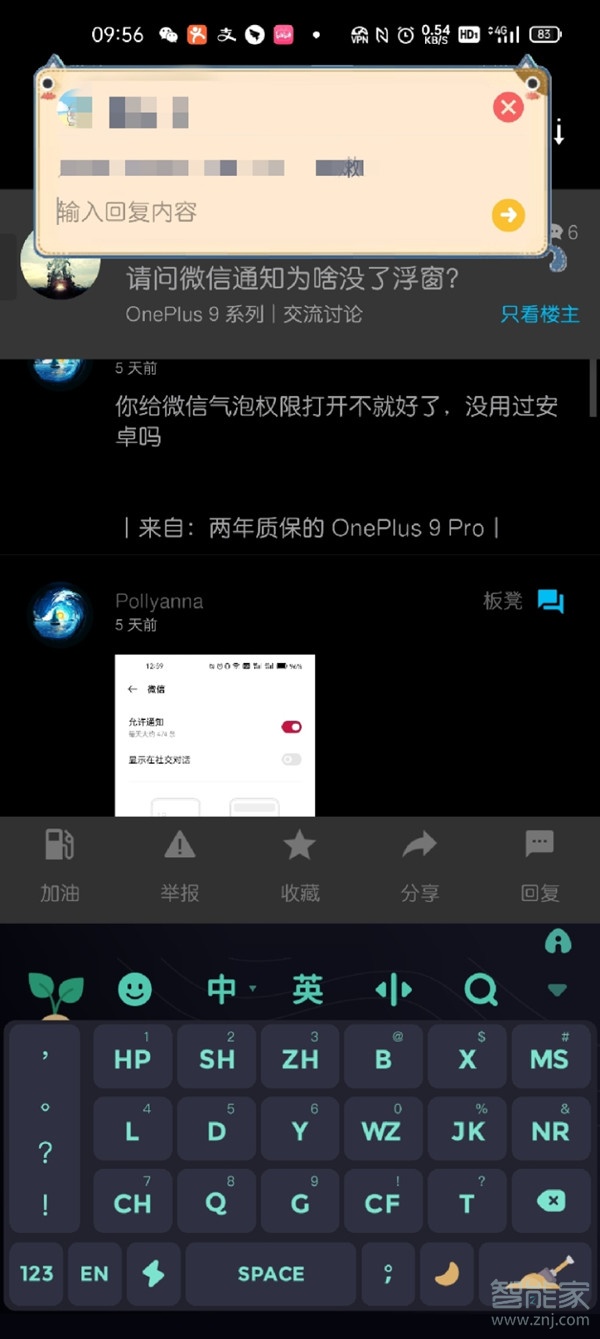Tap 加油 to cheer this post
The image size is (600, 1339).
(x=60, y=867)
